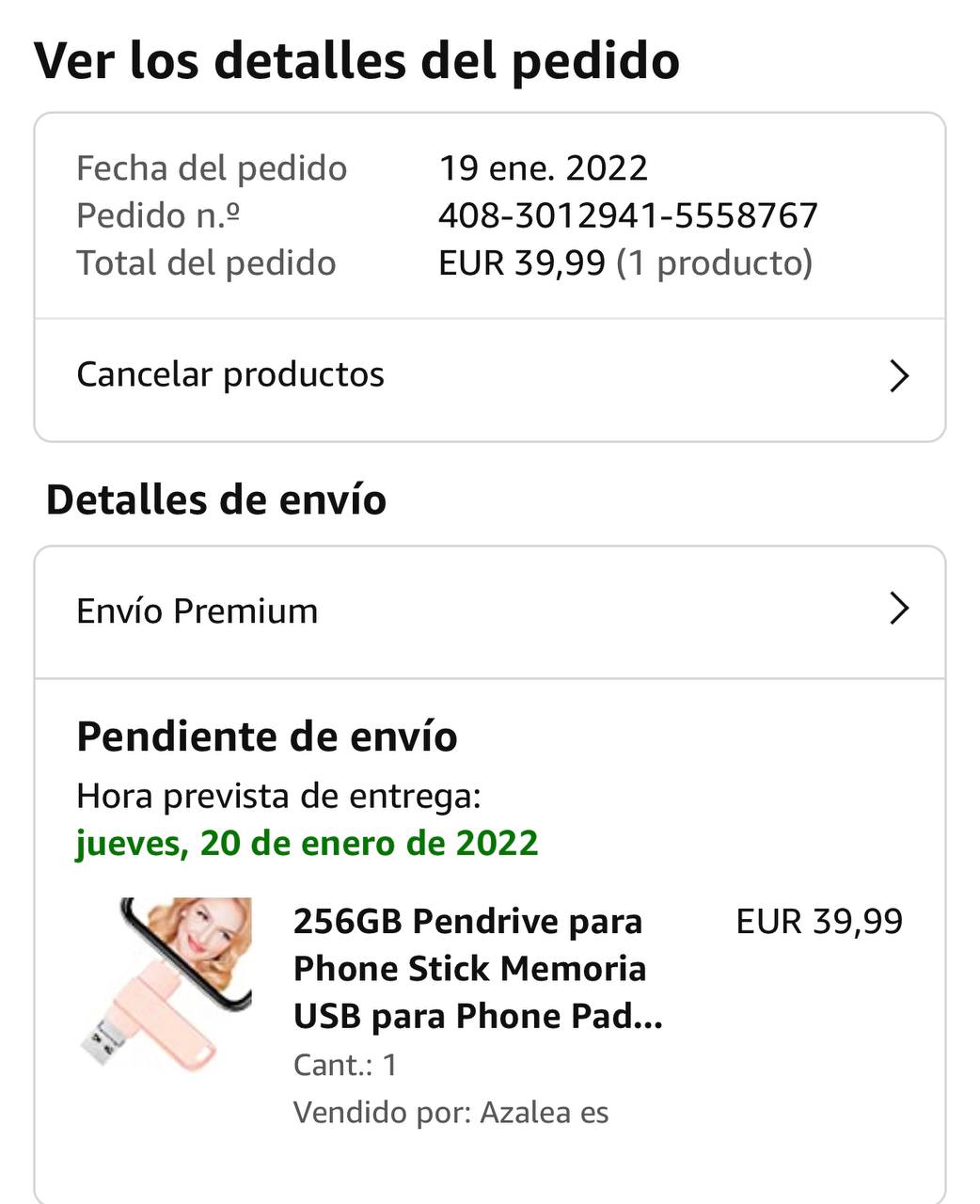Open the 256GB Pendrive product title

pyautogui.click(x=478, y=968)
